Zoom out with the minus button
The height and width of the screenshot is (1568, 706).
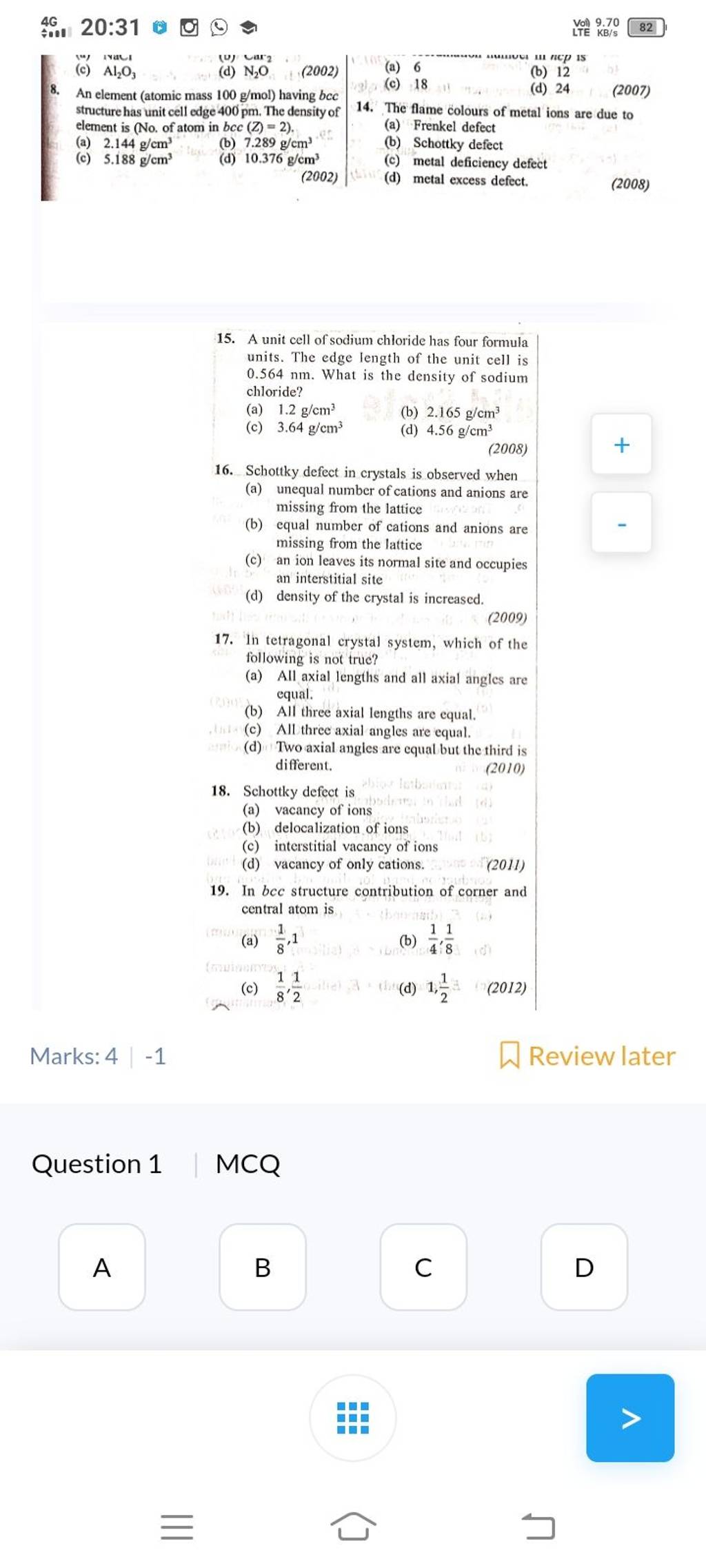(621, 523)
